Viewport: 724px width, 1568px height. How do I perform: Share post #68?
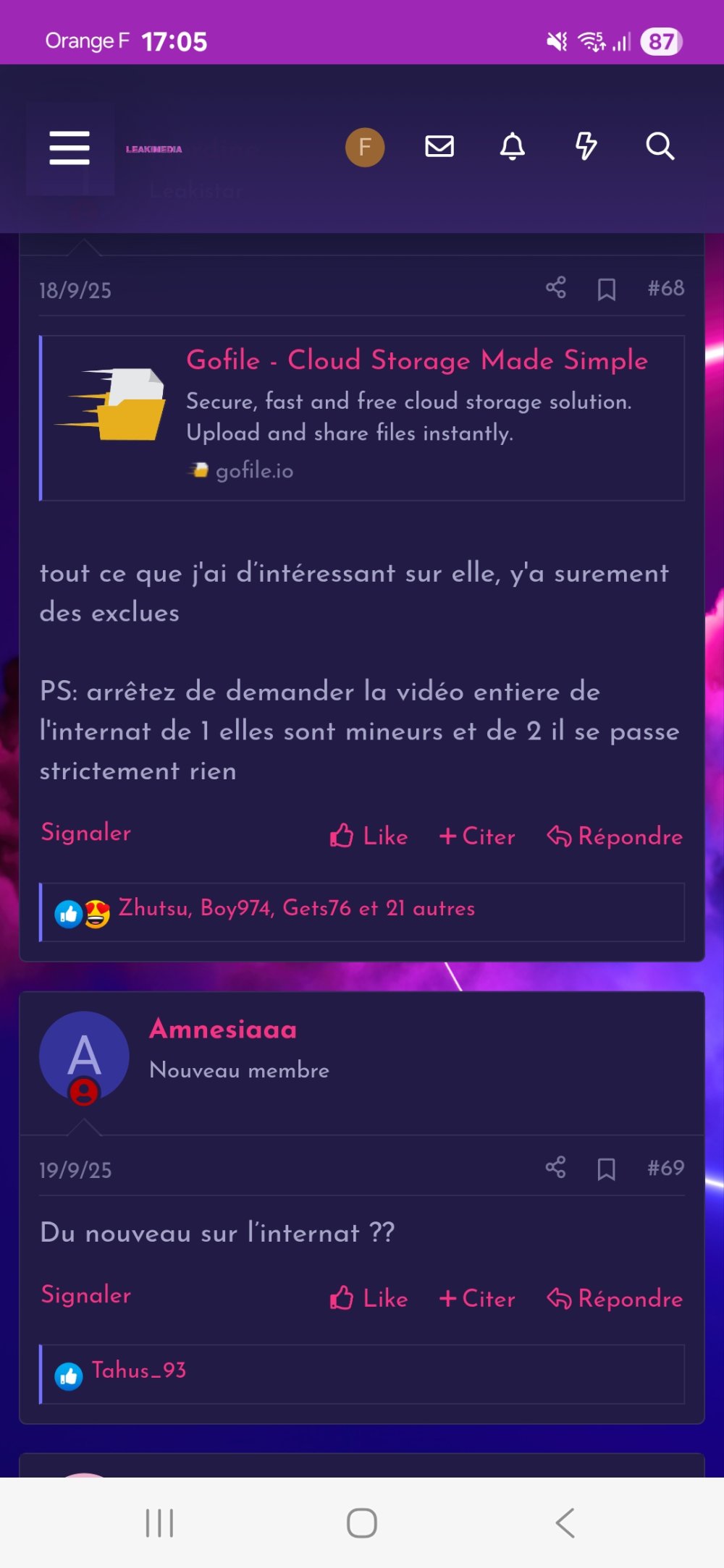point(555,288)
